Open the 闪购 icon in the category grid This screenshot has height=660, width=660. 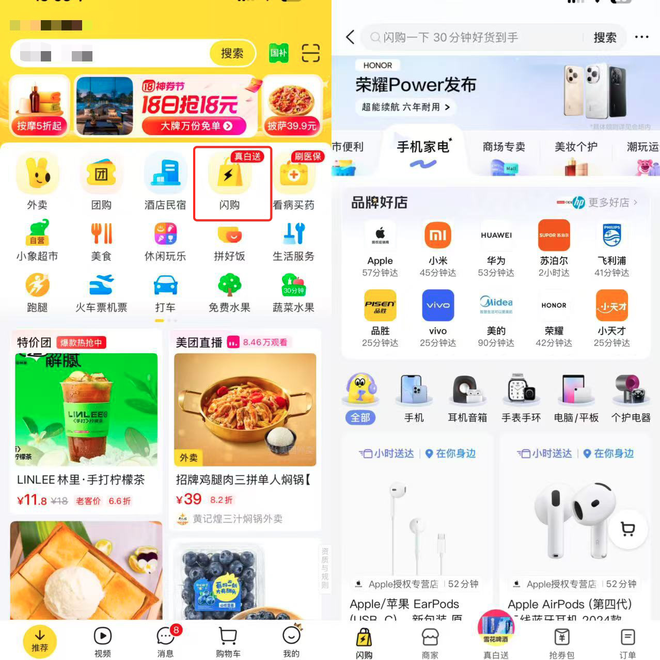[230, 182]
